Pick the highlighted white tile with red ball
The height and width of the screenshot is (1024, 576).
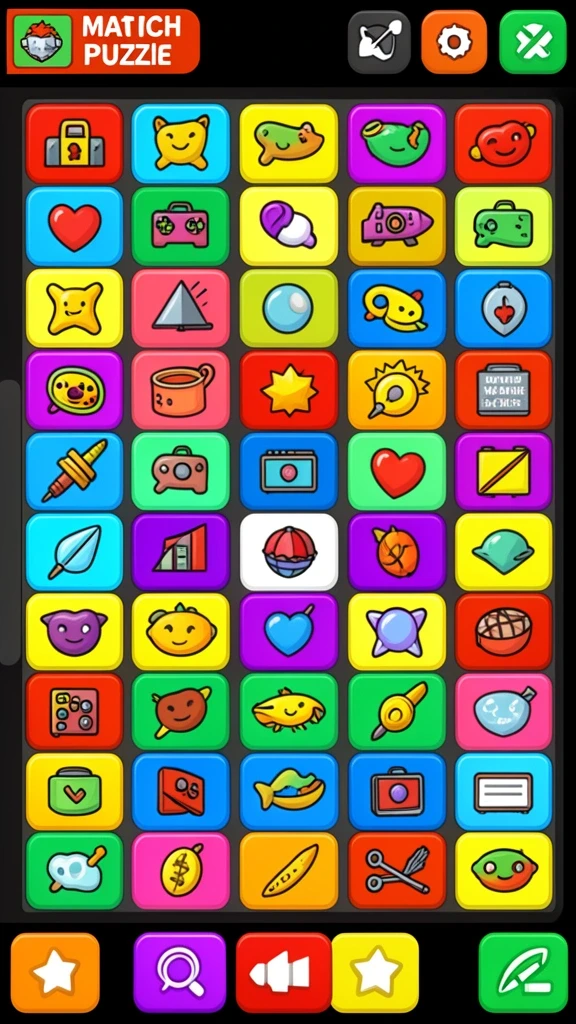click(x=289, y=552)
